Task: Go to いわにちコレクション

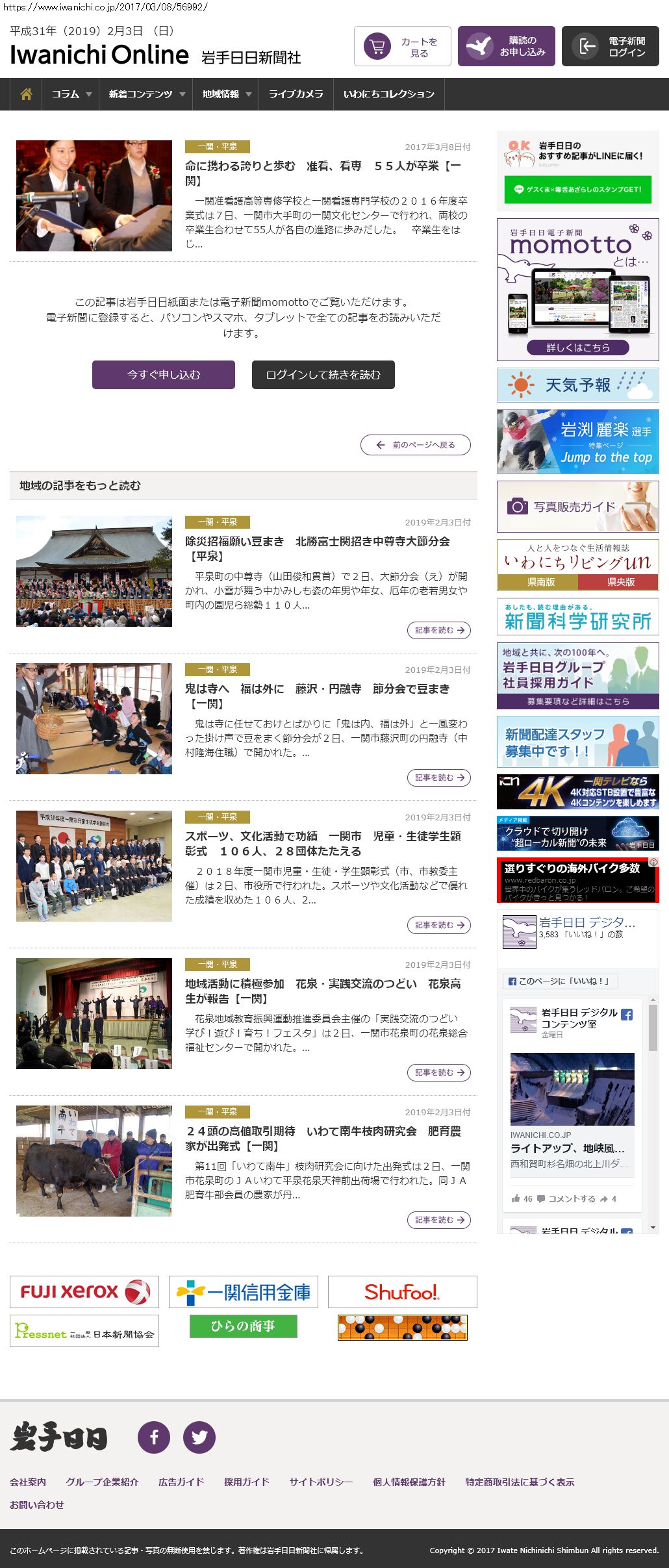Action: click(388, 94)
